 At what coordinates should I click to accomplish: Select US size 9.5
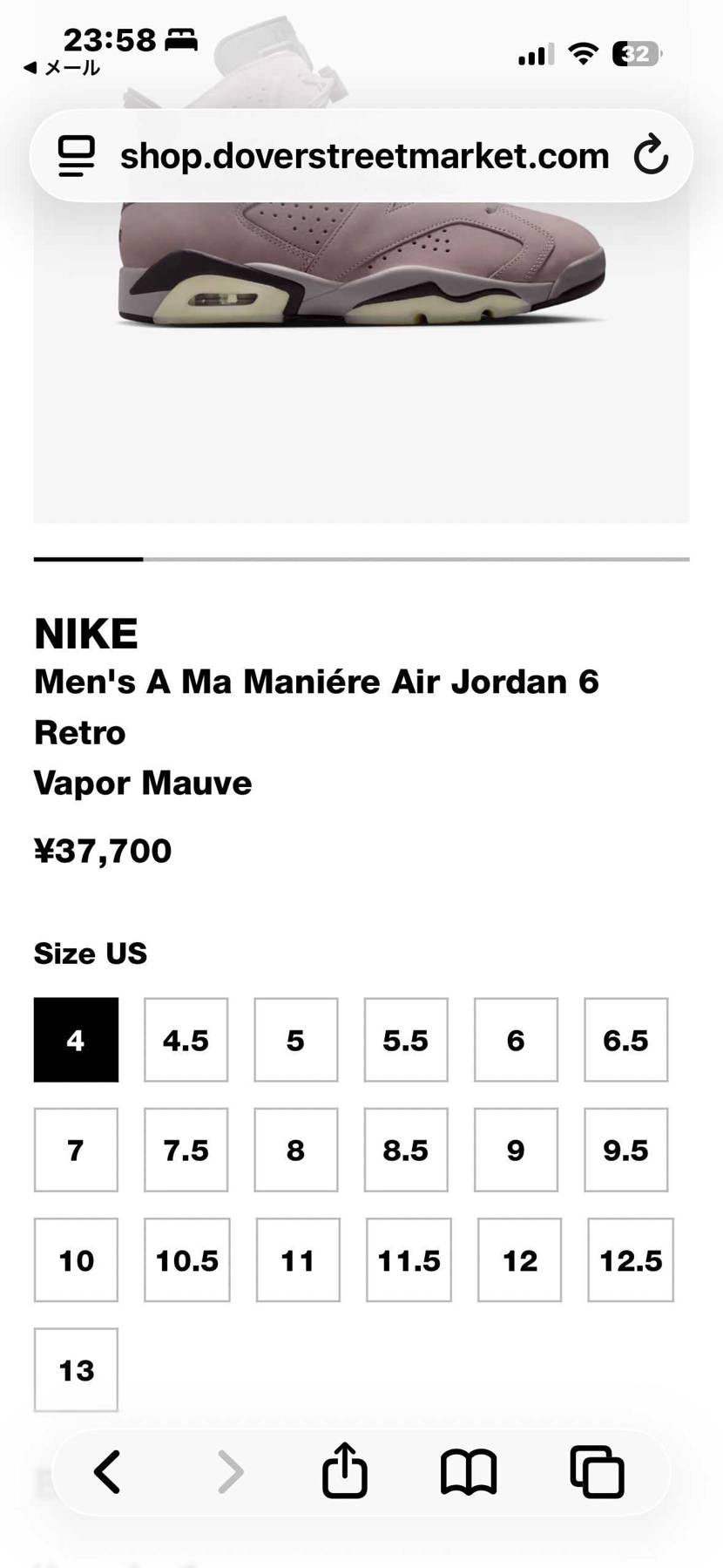(625, 1150)
